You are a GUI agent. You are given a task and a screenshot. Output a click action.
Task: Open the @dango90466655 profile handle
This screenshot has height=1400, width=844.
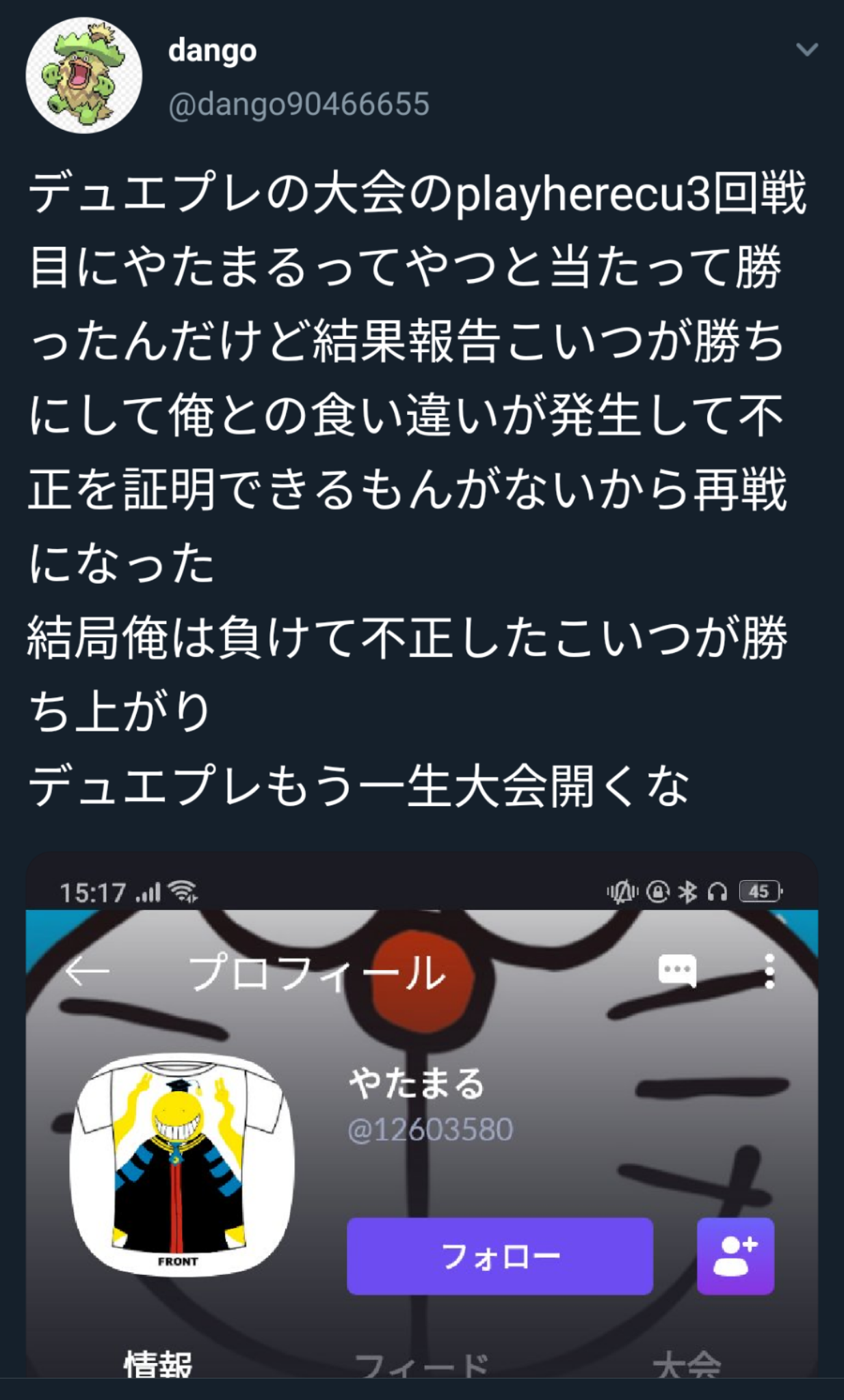coord(299,104)
